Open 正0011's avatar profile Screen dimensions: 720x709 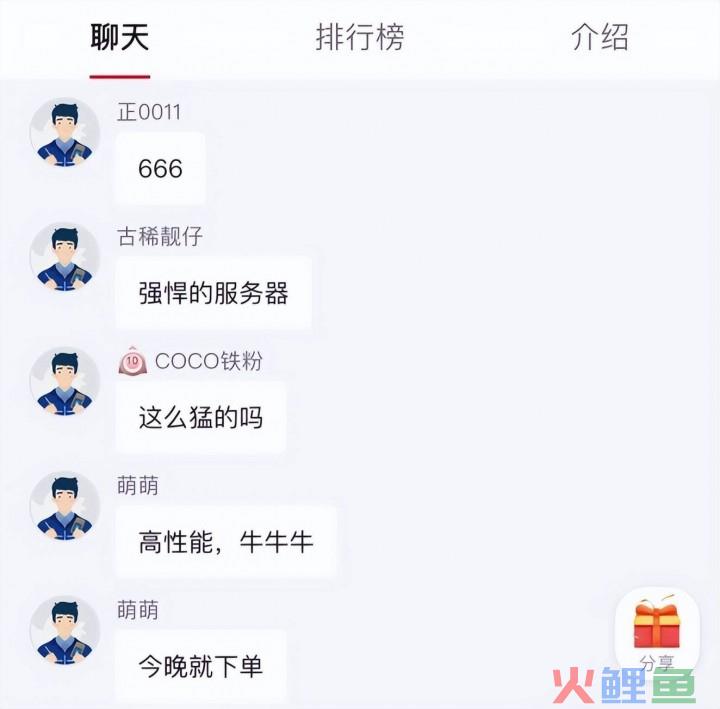(x=65, y=132)
